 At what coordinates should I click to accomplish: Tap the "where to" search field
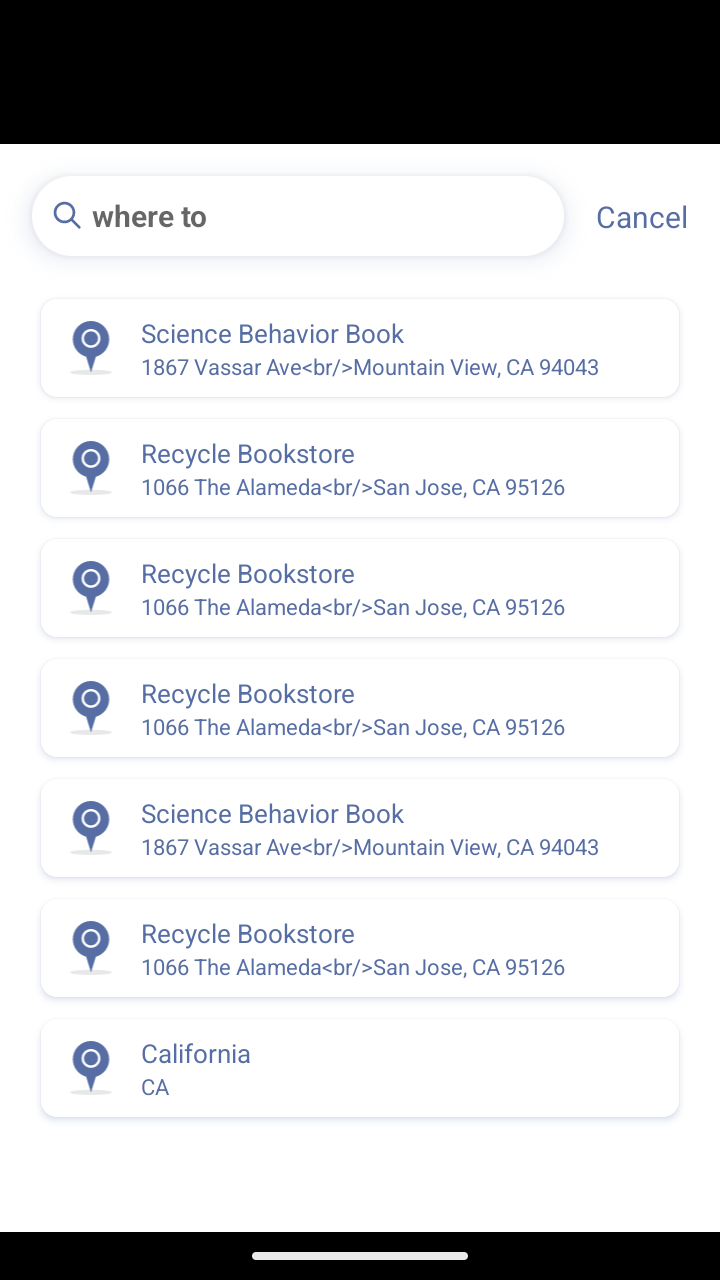298,216
